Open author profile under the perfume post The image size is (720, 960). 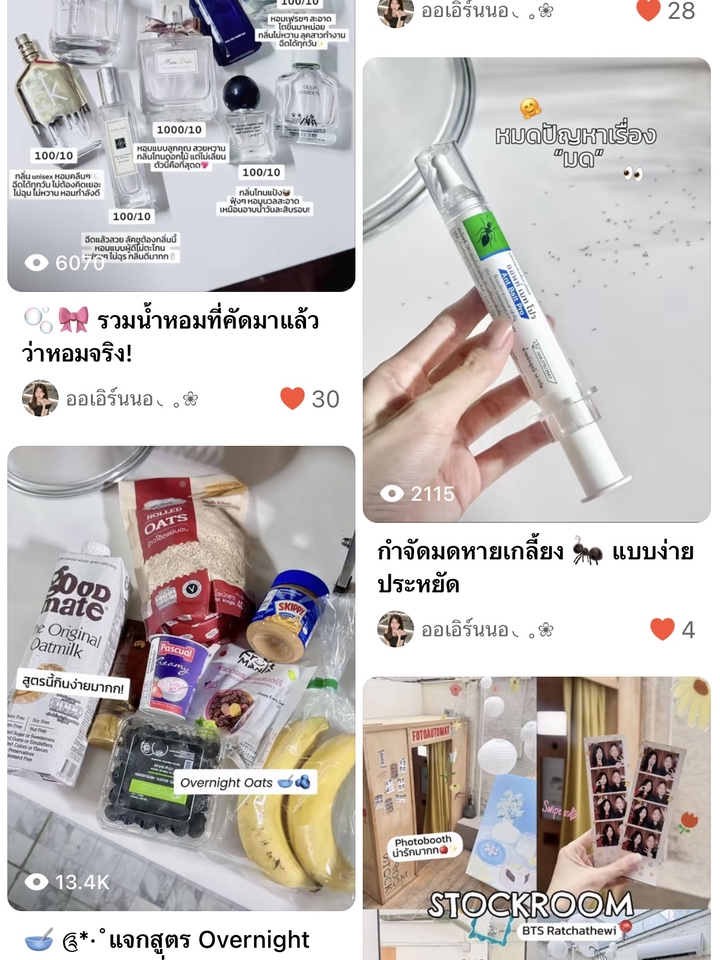pyautogui.click(x=40, y=398)
